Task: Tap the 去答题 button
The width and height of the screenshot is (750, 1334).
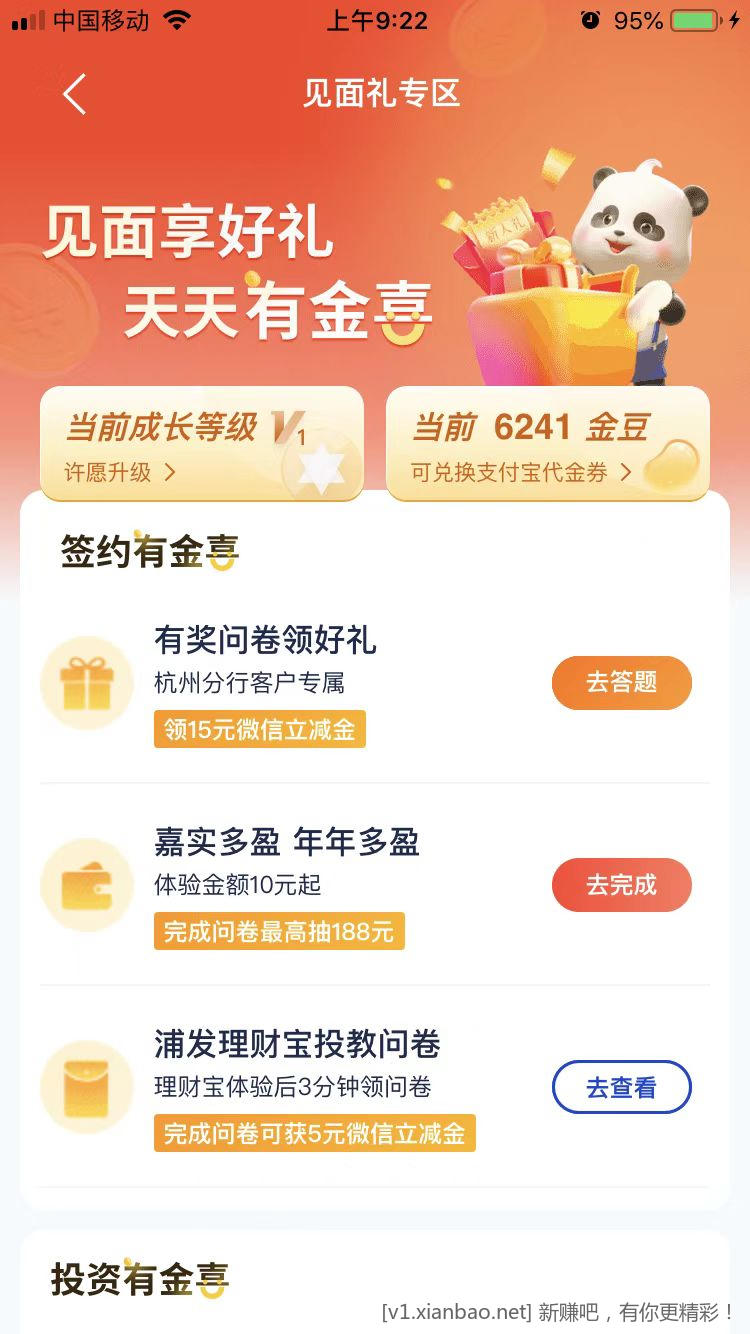Action: (x=621, y=683)
